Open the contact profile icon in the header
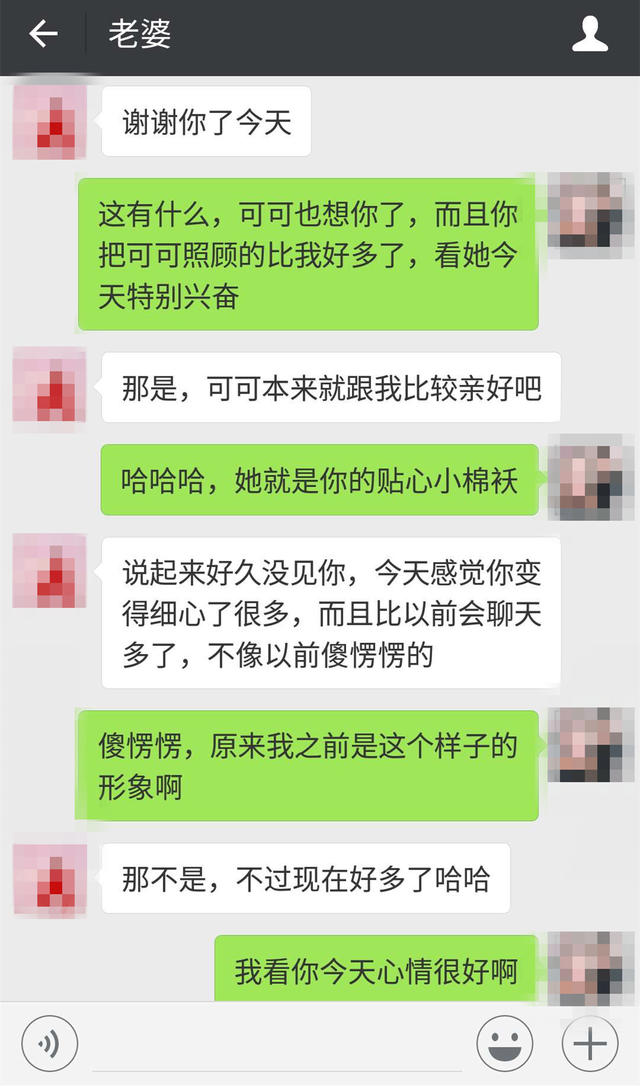The width and height of the screenshot is (640, 1086). 590,35
